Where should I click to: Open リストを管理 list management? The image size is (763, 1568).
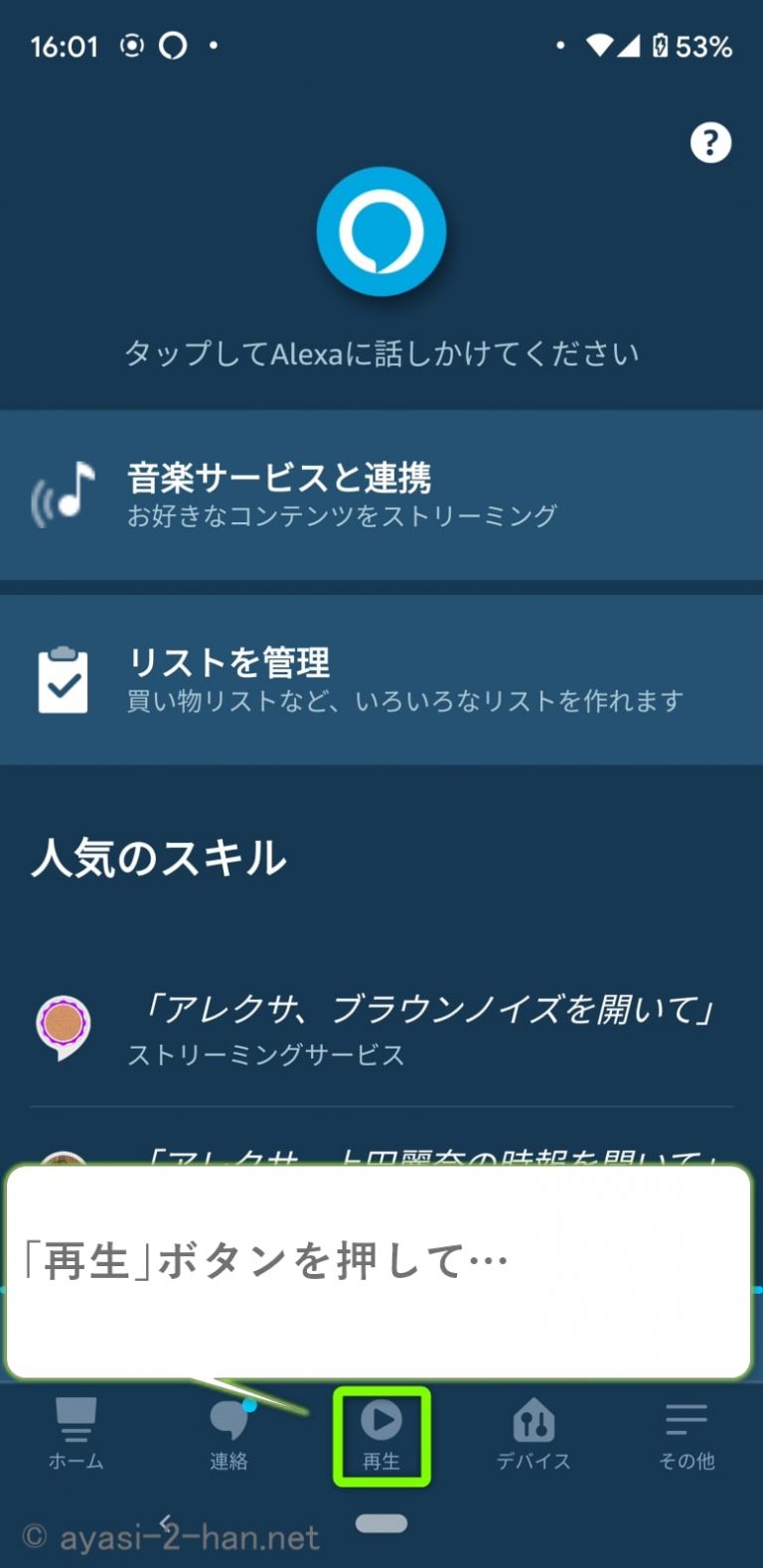381,678
